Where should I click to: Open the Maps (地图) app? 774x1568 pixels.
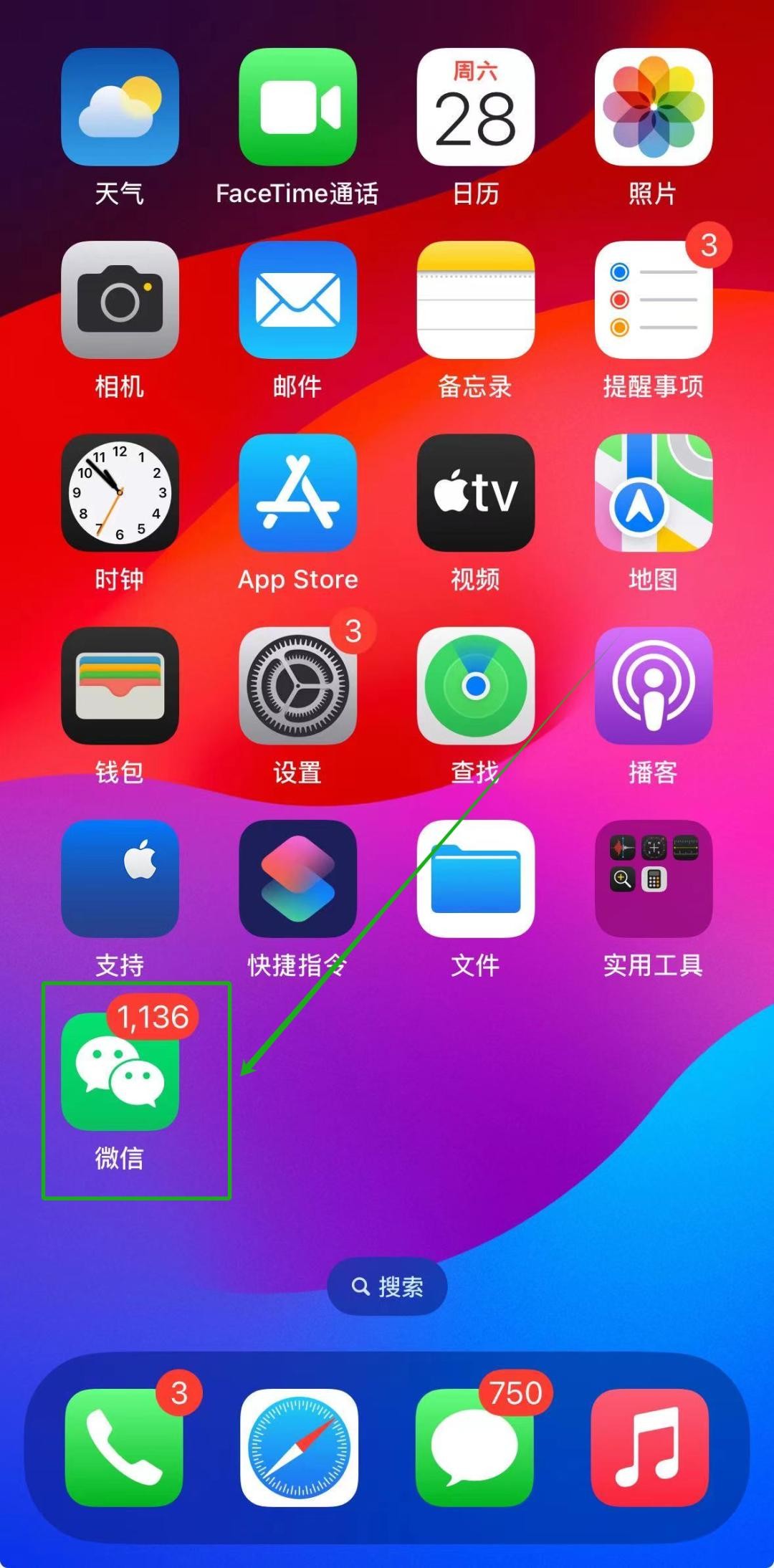pos(653,492)
